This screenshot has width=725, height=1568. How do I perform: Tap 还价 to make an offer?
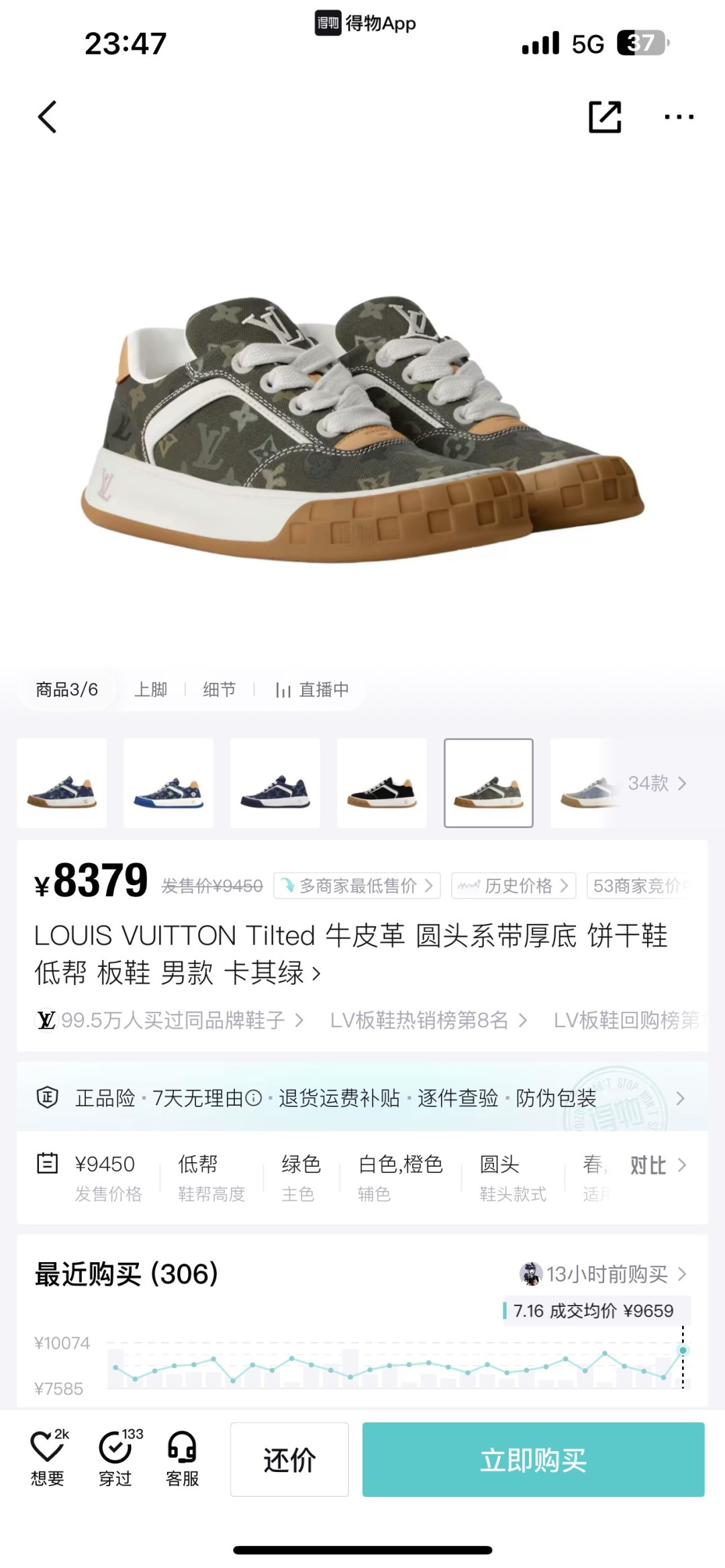(x=289, y=1459)
